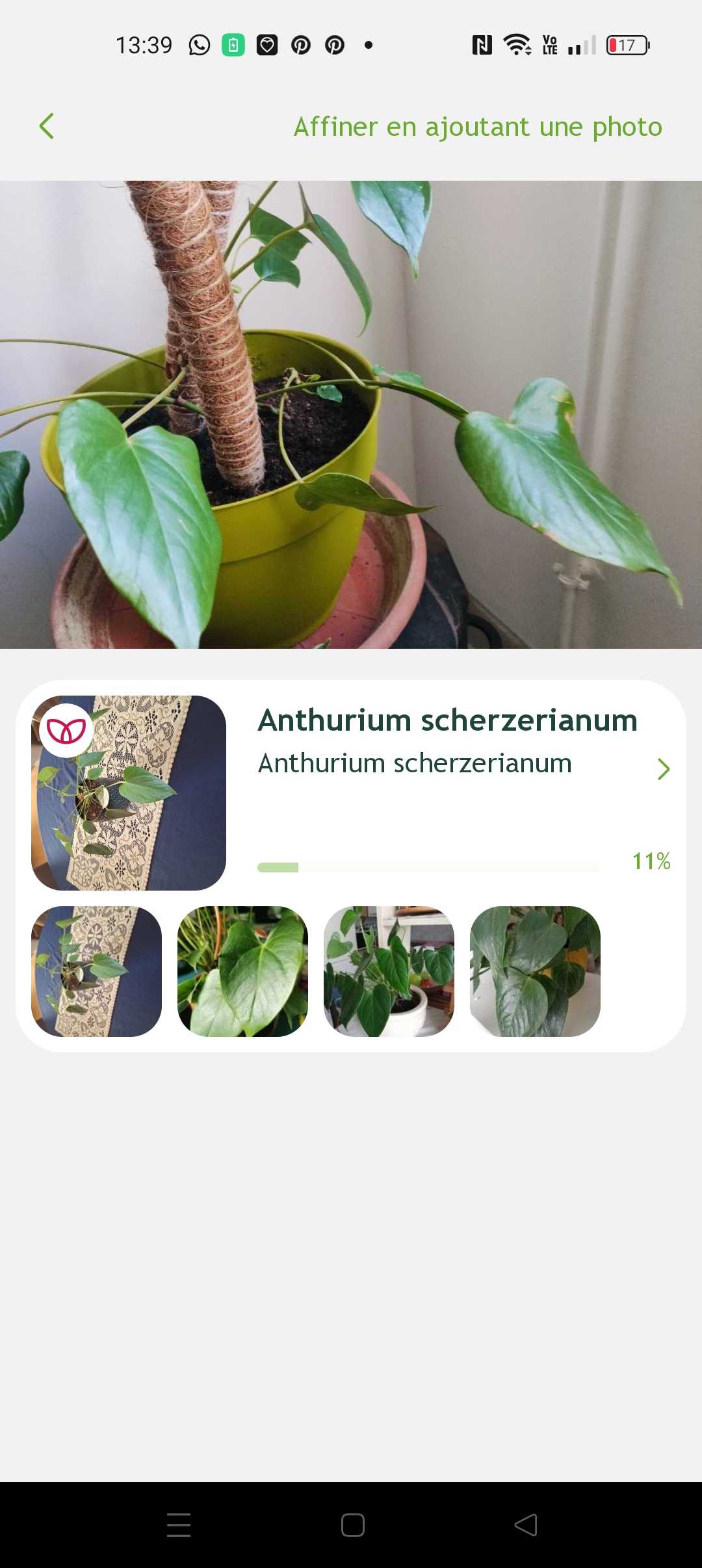Open the lace tablecloth small thumbnail
Viewport: 702px width, 1568px height.
96,971
